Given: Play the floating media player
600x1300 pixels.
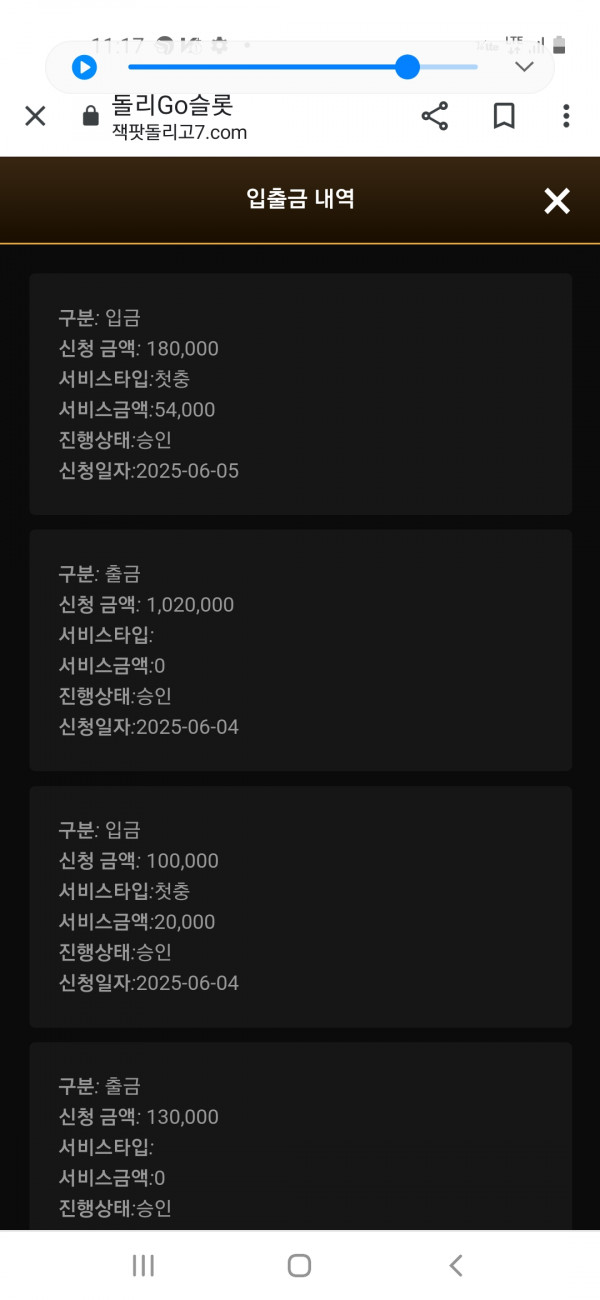Looking at the screenshot, I should coord(84,67).
